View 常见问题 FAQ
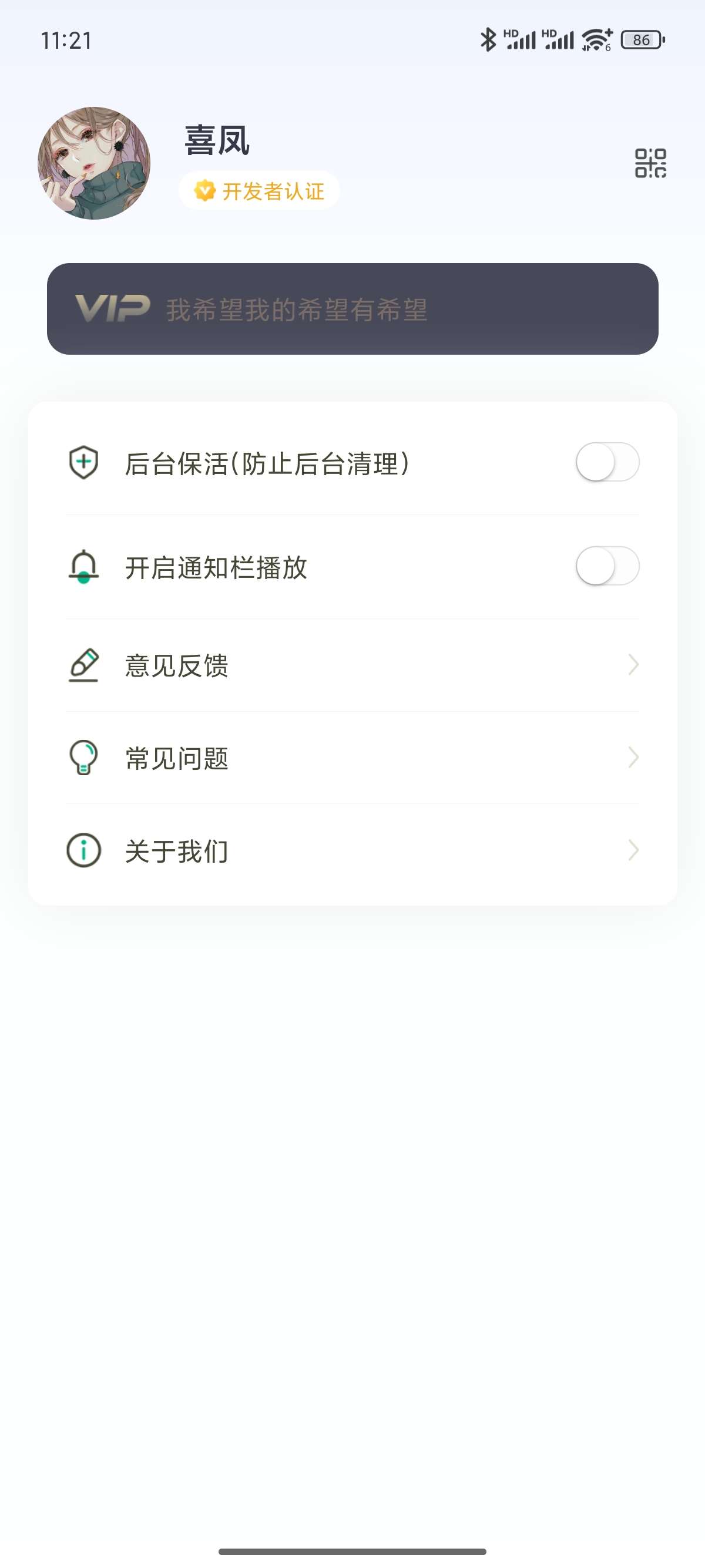Image resolution: width=705 pixels, height=1568 pixels. [x=352, y=758]
